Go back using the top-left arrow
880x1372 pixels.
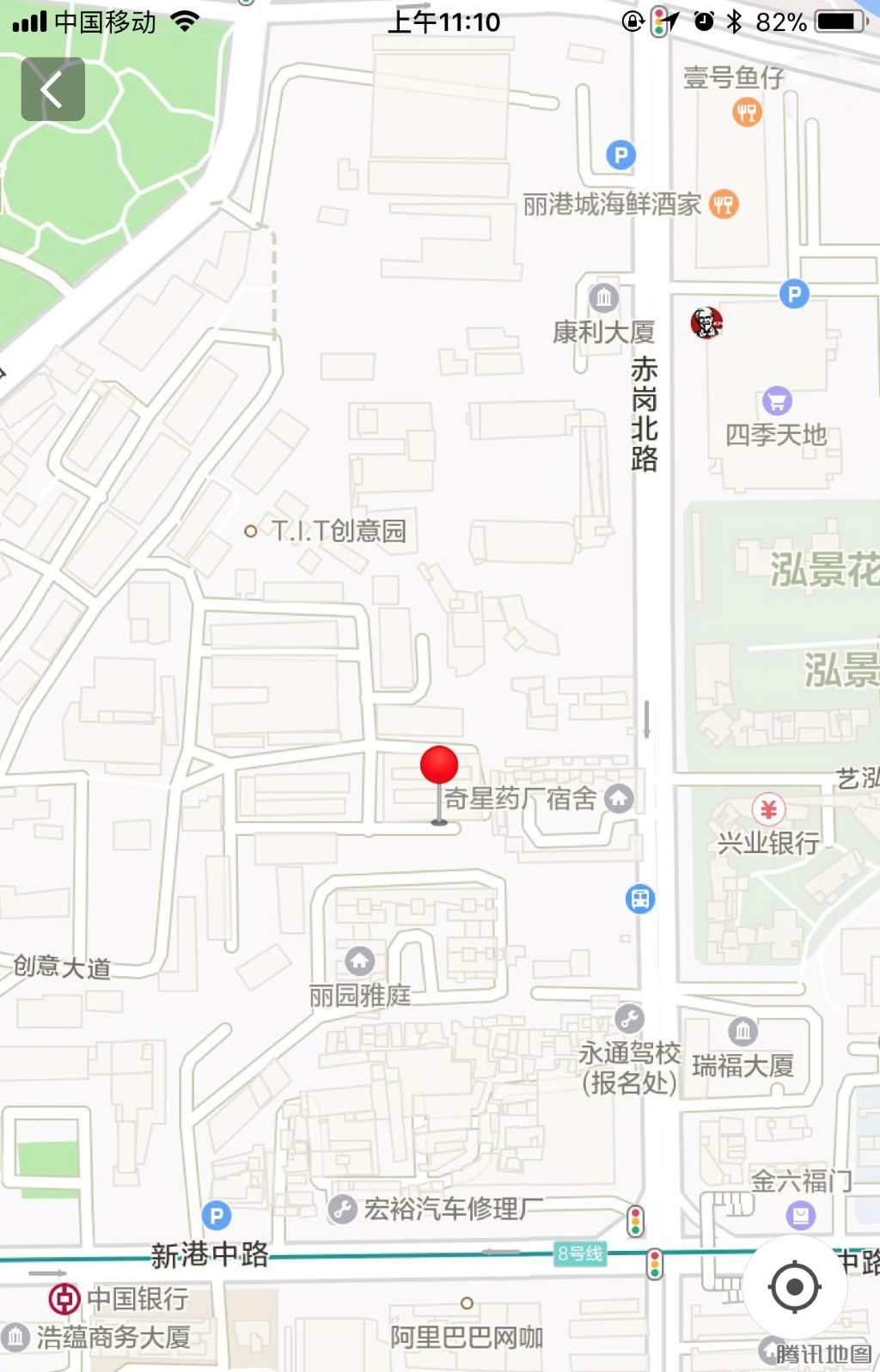pos(52,89)
